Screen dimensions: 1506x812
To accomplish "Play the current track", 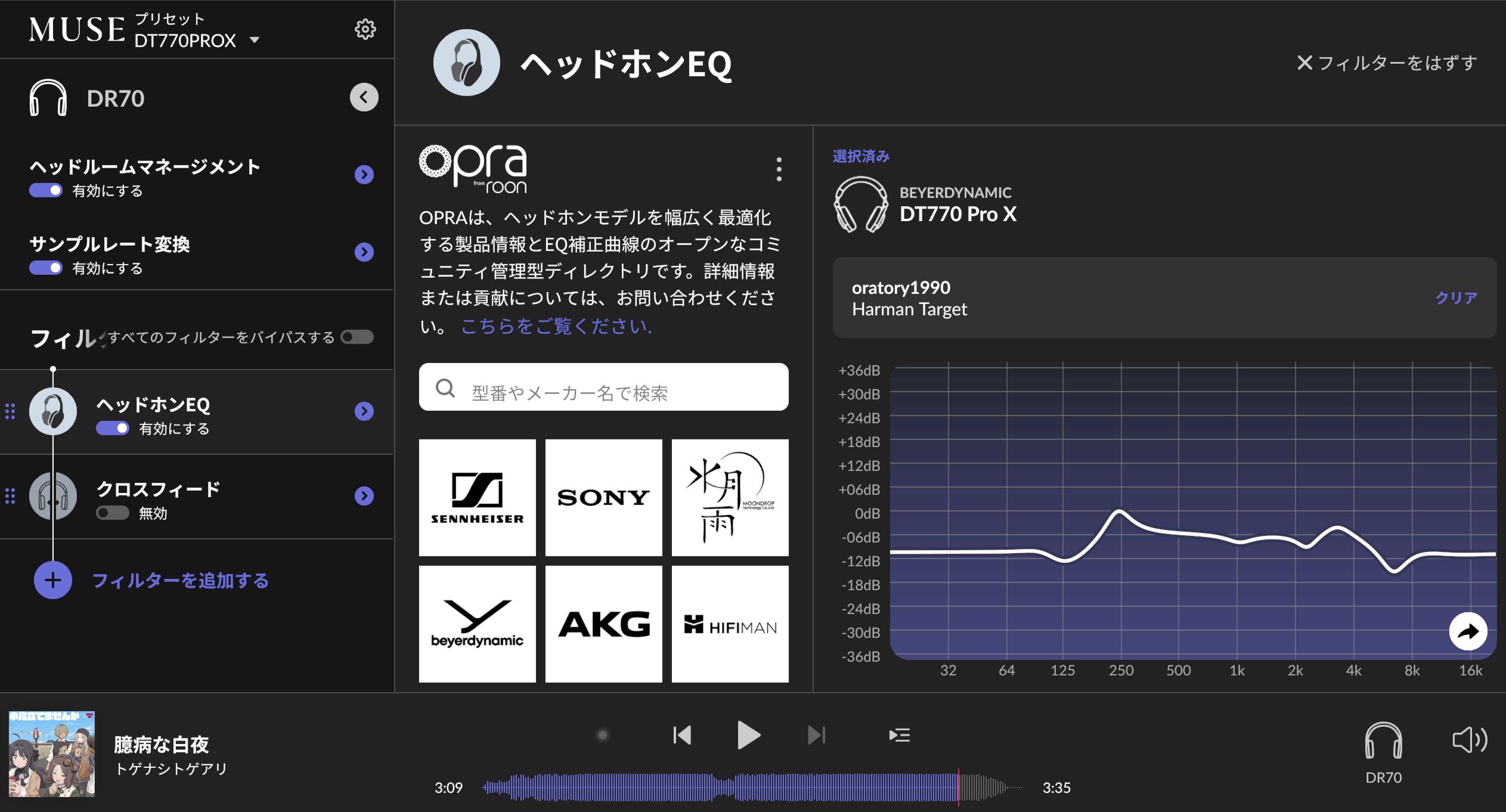I will 748,735.
